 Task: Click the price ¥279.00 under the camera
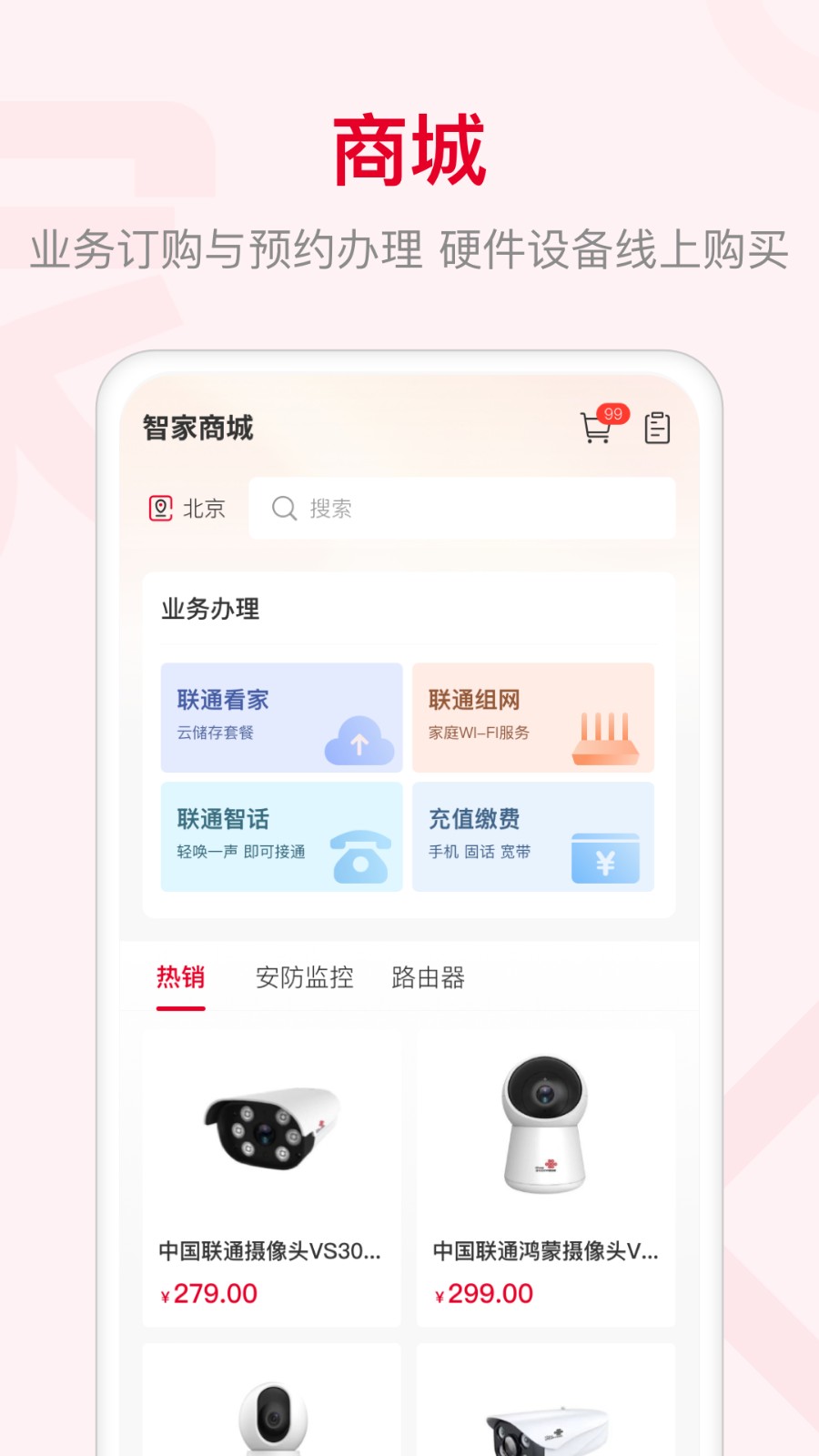point(208,1293)
